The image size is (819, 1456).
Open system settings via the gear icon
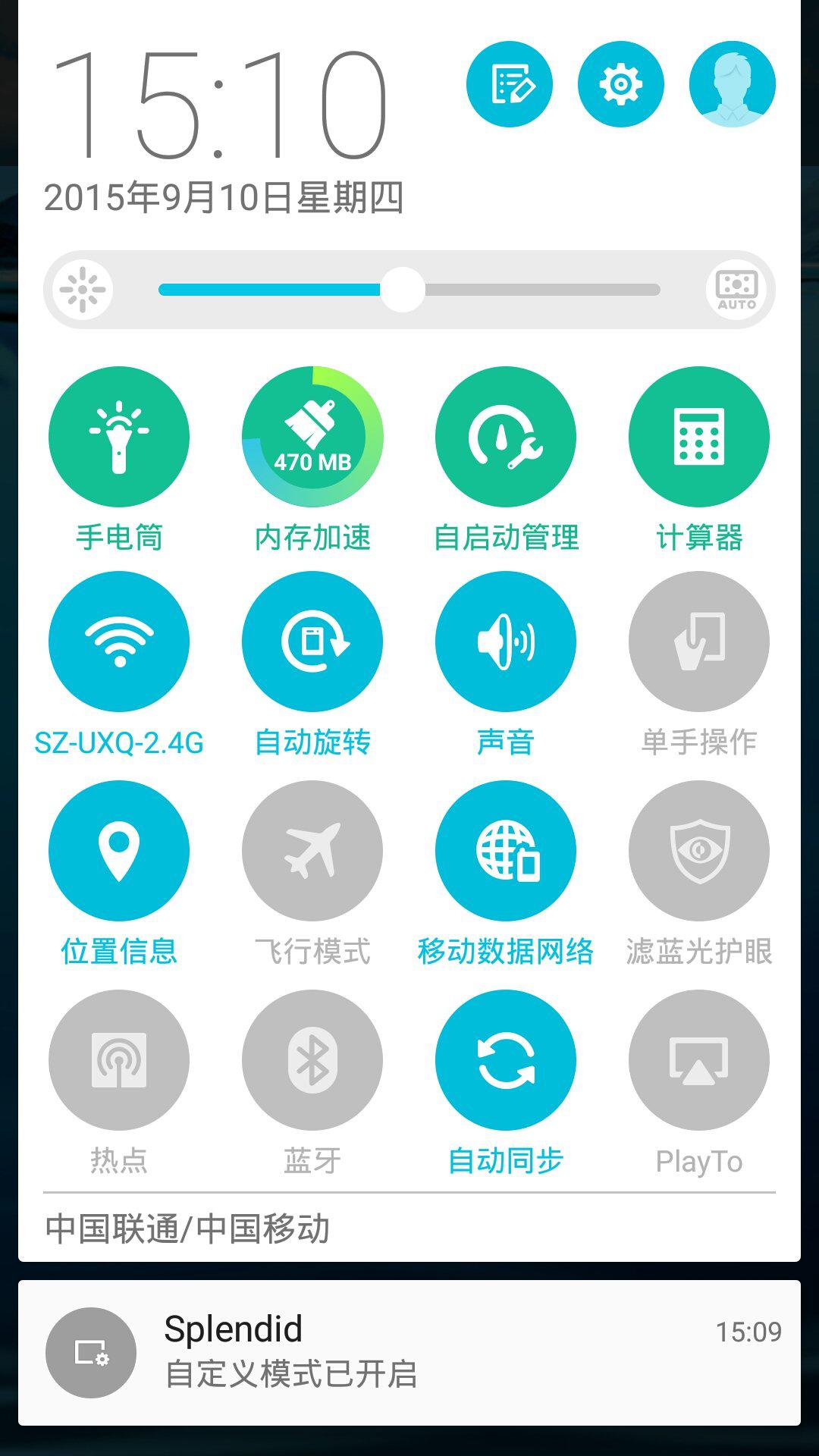coord(621,83)
